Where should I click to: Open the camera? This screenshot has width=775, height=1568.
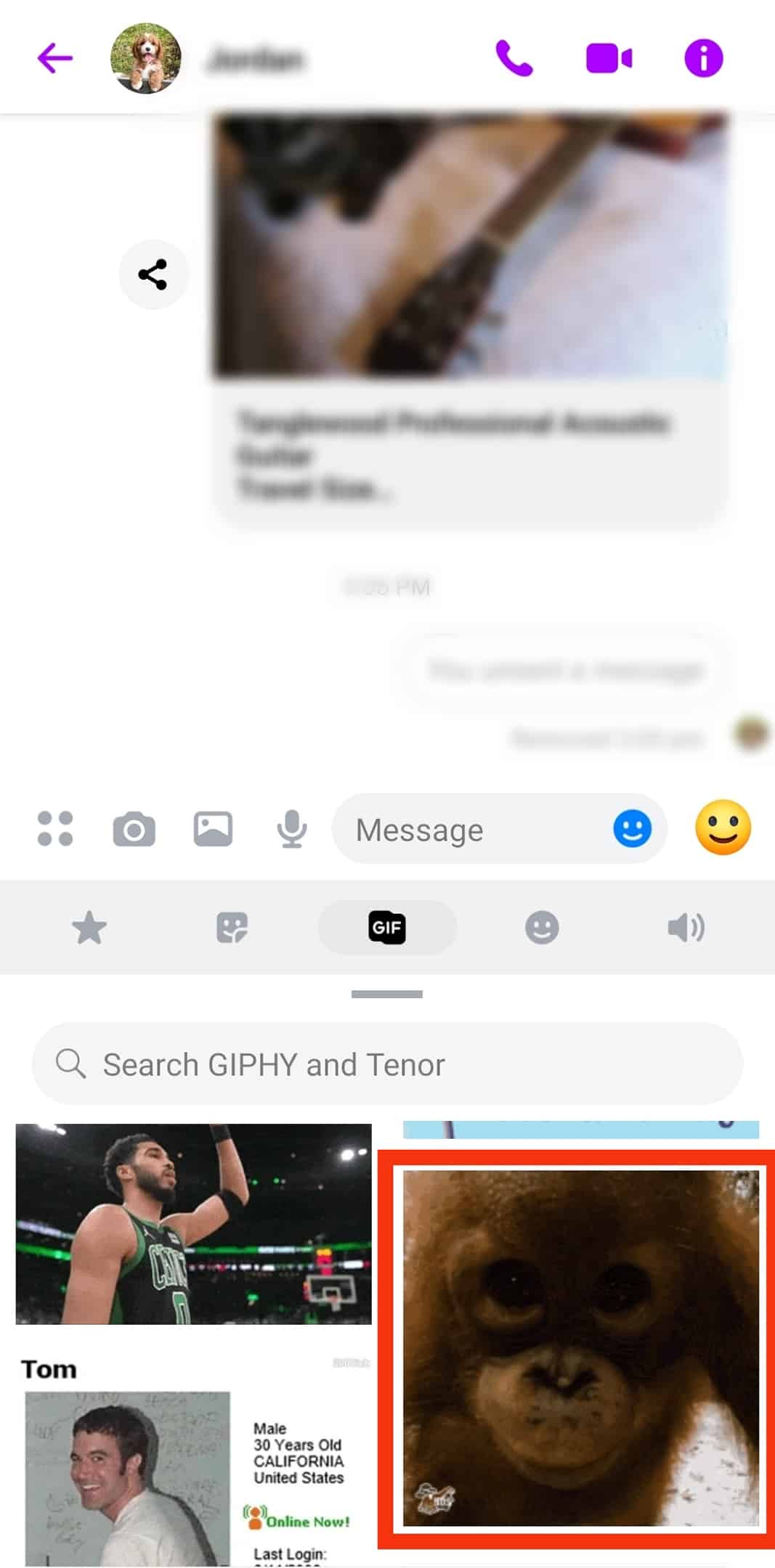[x=134, y=829]
